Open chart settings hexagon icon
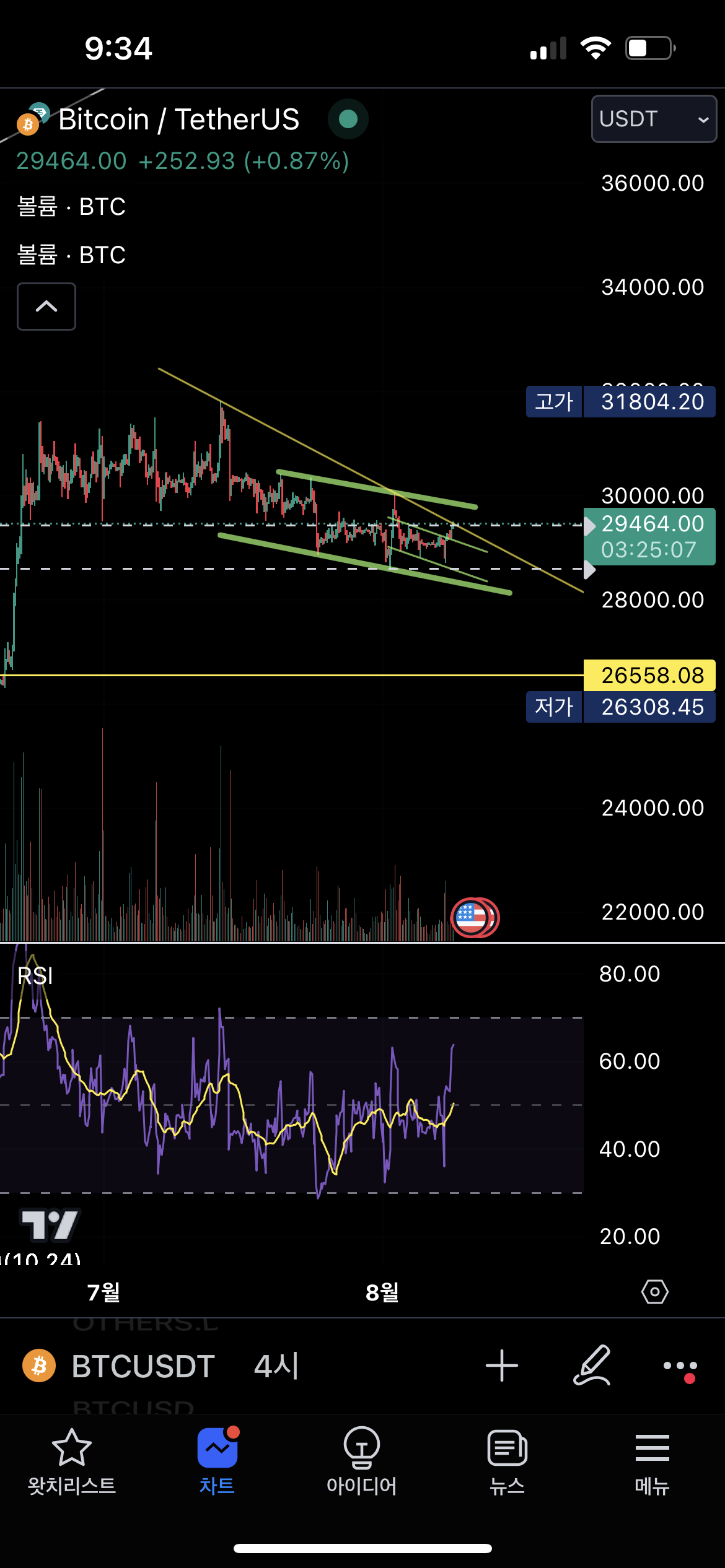725x1568 pixels. point(654,1292)
